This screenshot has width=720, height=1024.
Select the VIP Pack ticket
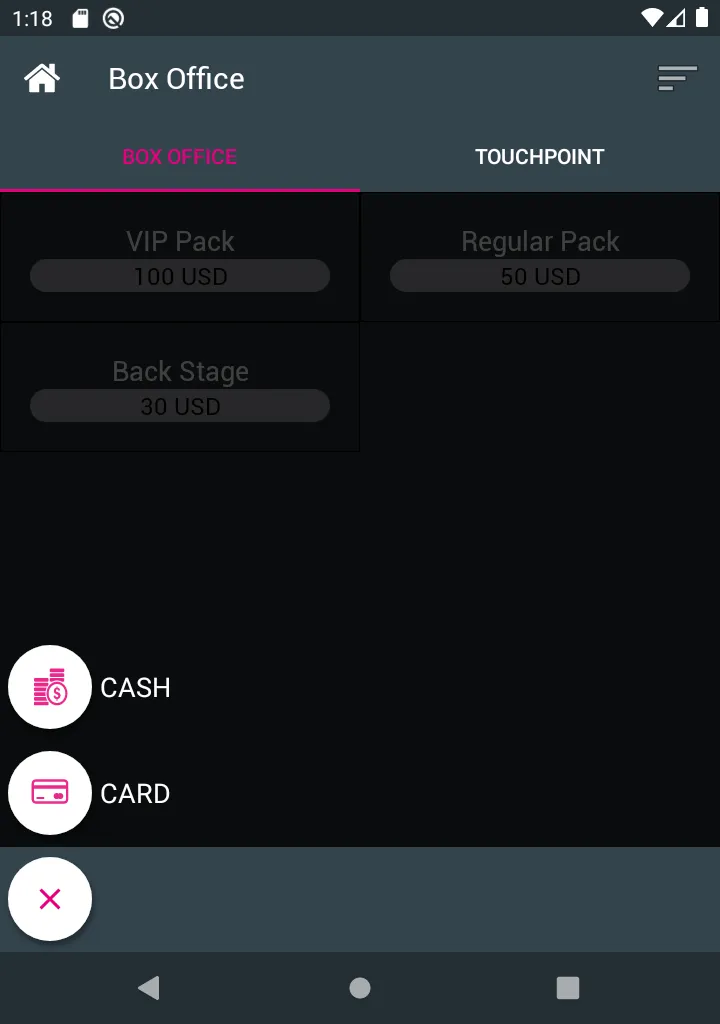click(180, 258)
